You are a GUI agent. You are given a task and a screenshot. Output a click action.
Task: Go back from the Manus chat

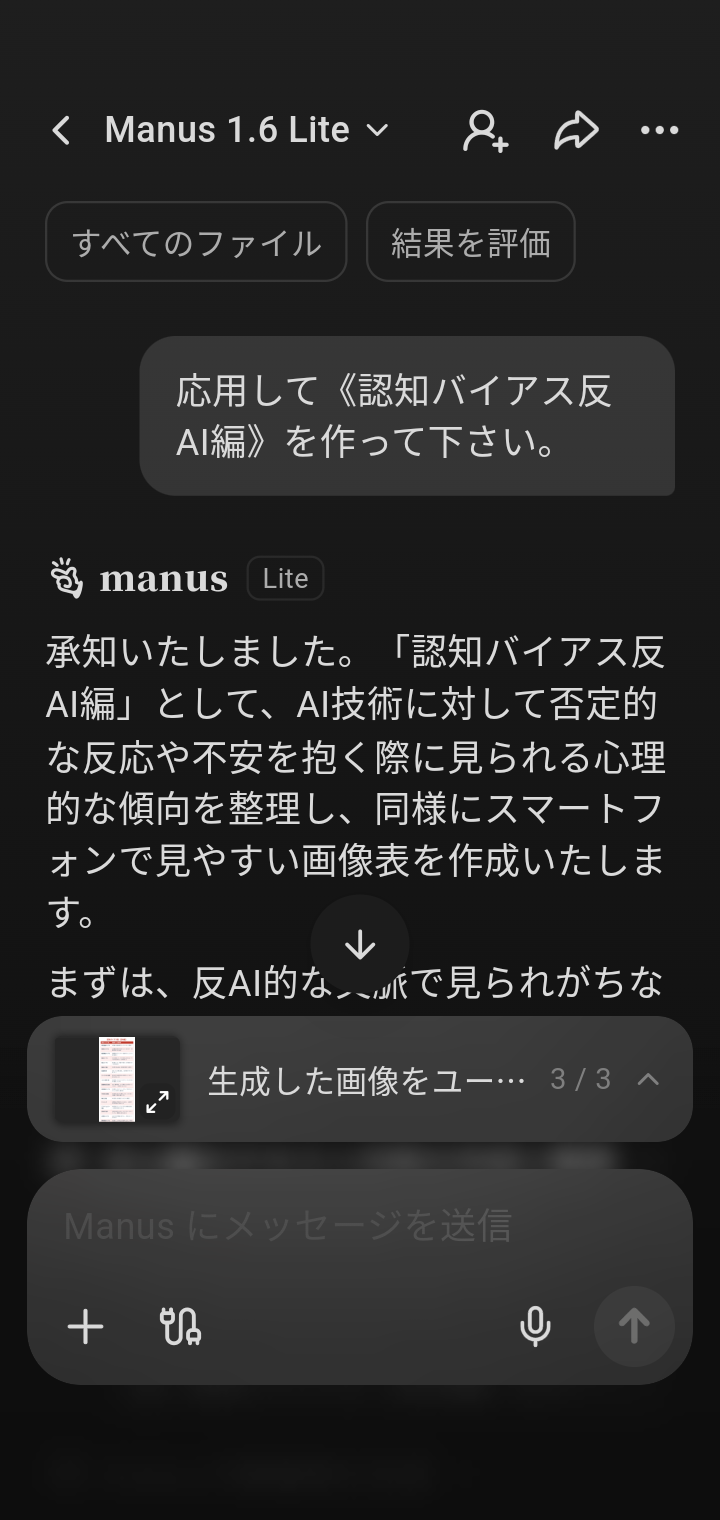click(x=62, y=130)
